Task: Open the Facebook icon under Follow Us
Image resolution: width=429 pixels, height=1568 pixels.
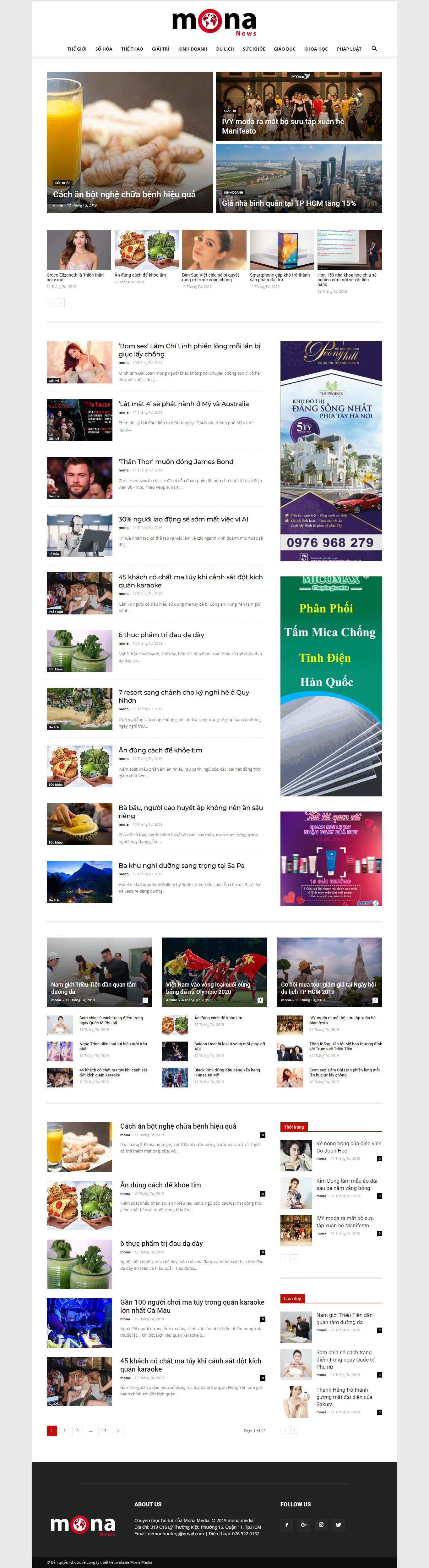Action: click(287, 1524)
